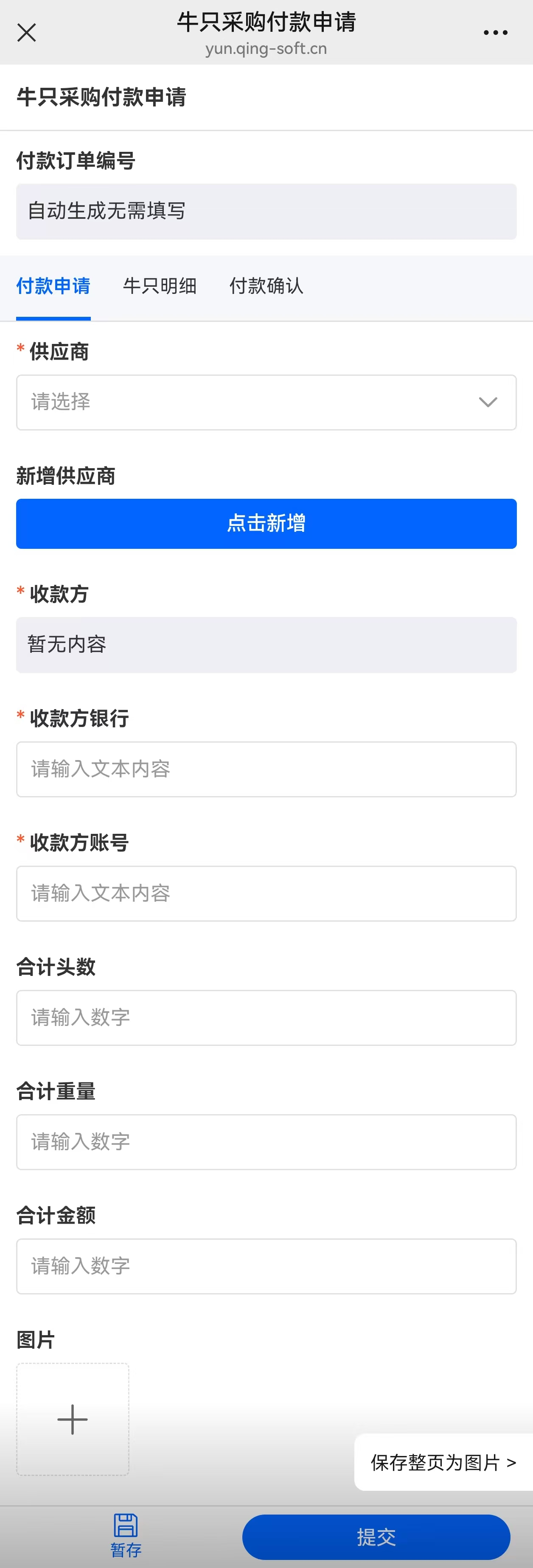The image size is (533, 1568).
Task: Submit the form with 提交
Action: pos(376,1537)
